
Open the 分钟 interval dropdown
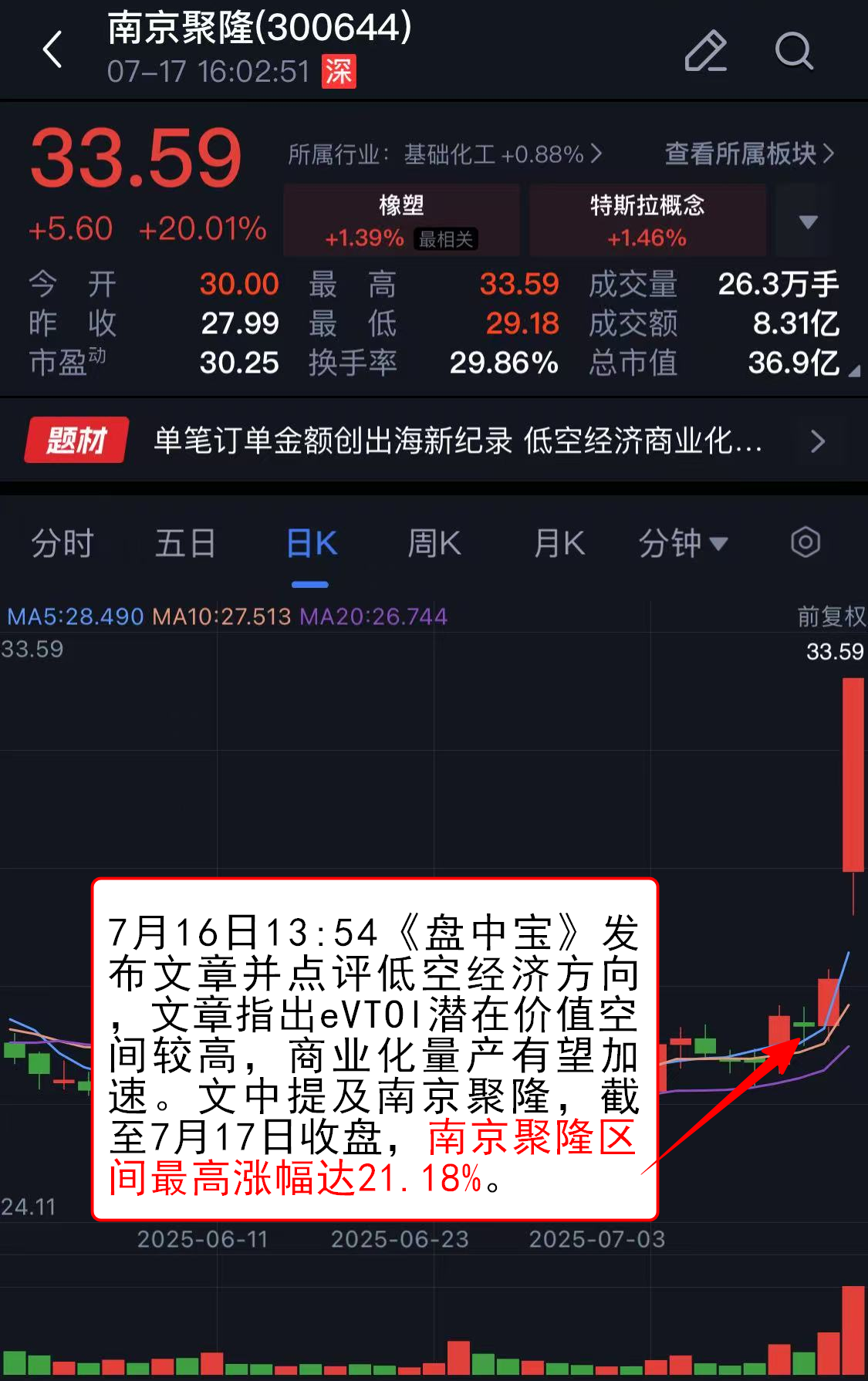click(x=682, y=544)
